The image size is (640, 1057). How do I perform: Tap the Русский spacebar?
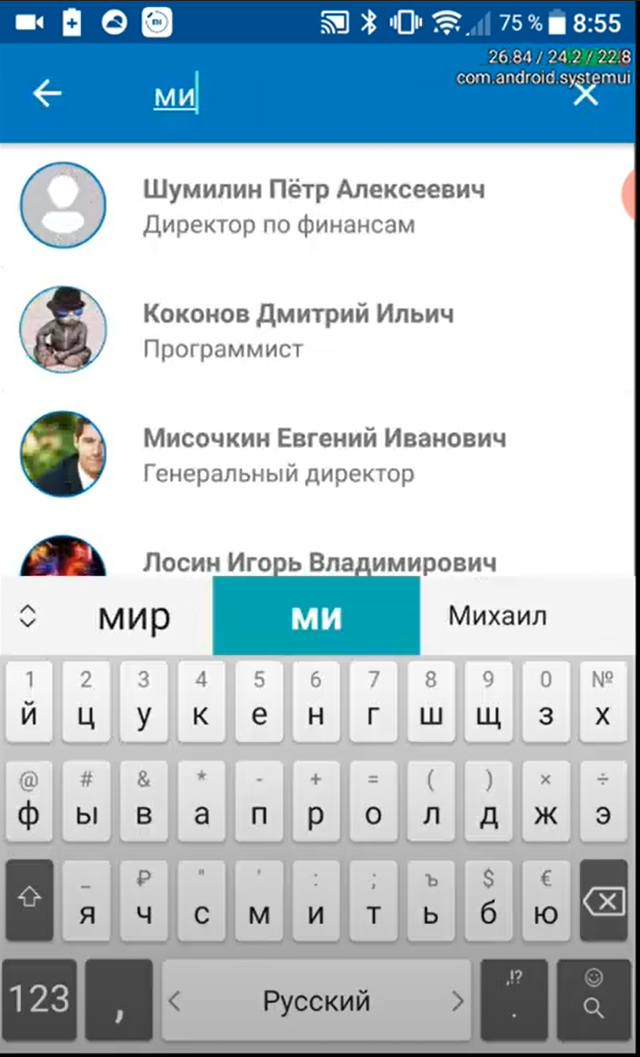(316, 1000)
